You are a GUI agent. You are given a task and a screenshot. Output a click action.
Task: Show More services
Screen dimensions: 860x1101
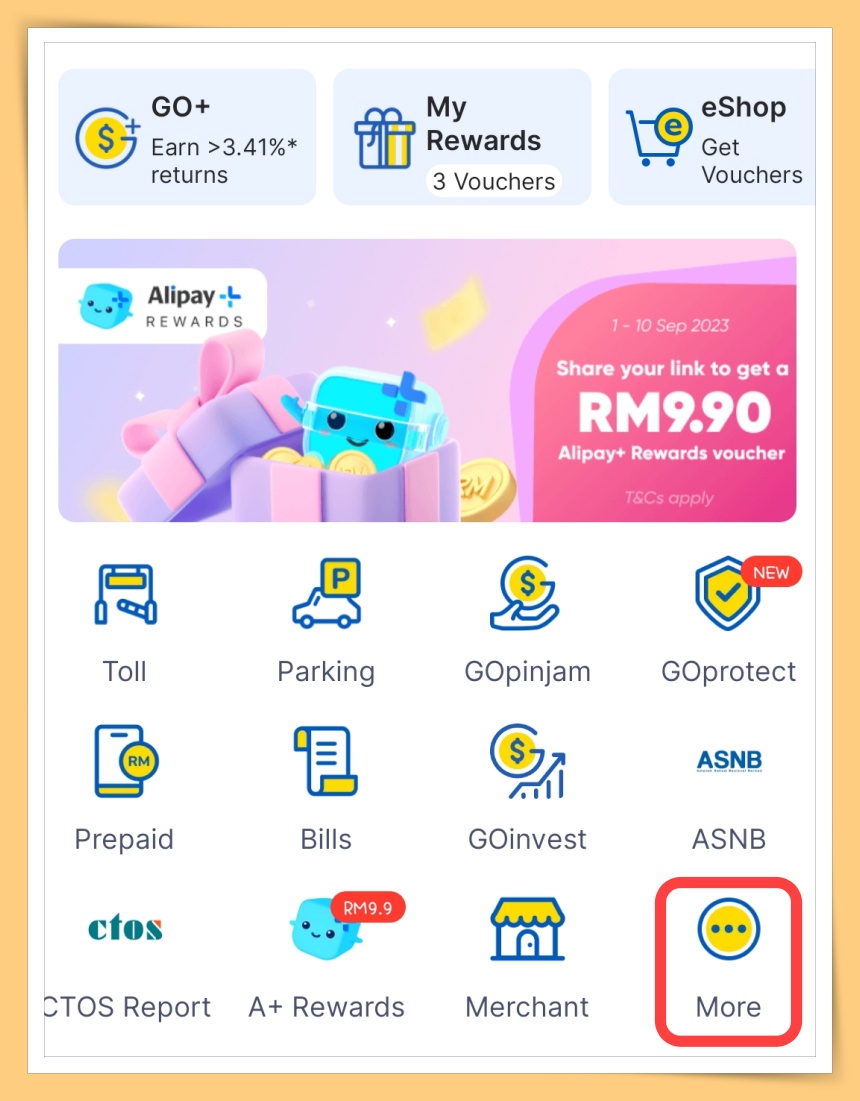[x=728, y=958]
